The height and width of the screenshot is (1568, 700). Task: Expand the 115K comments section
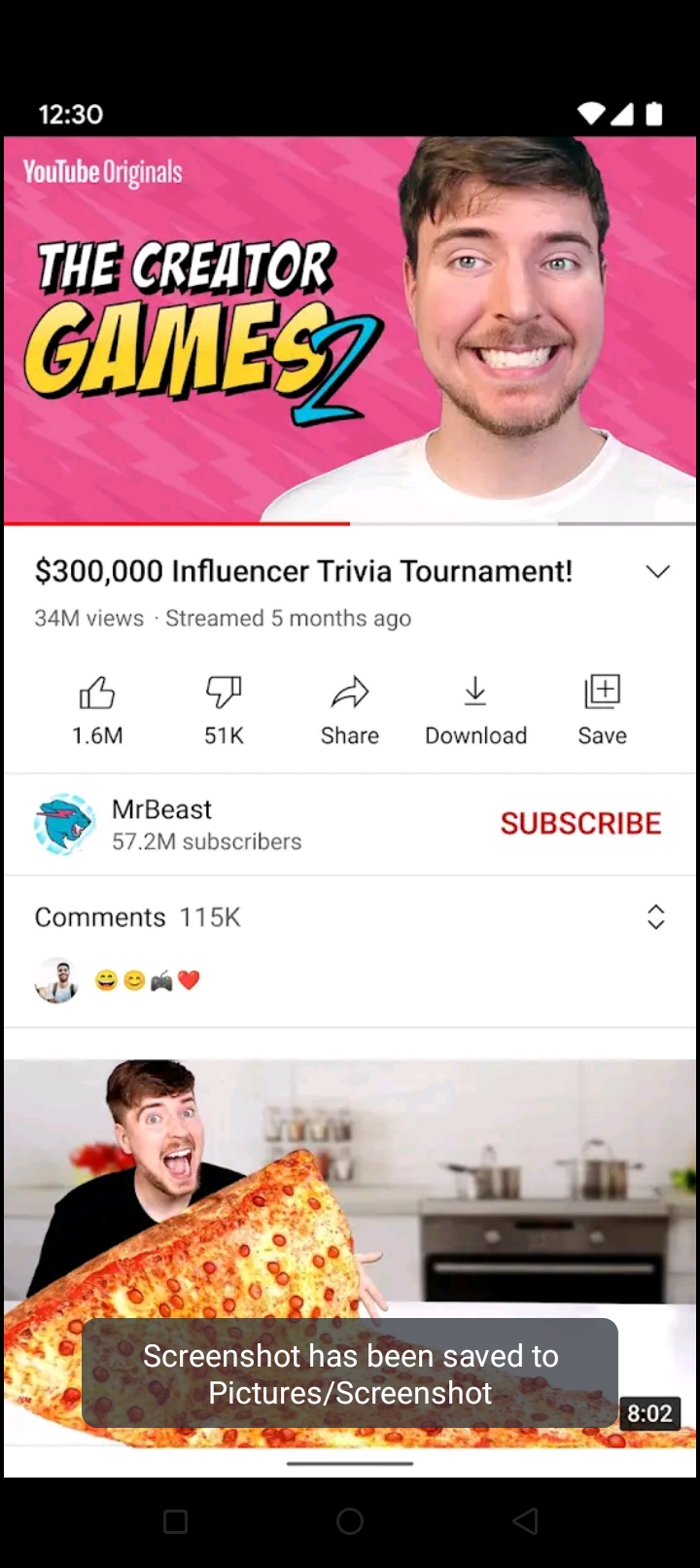(656, 917)
